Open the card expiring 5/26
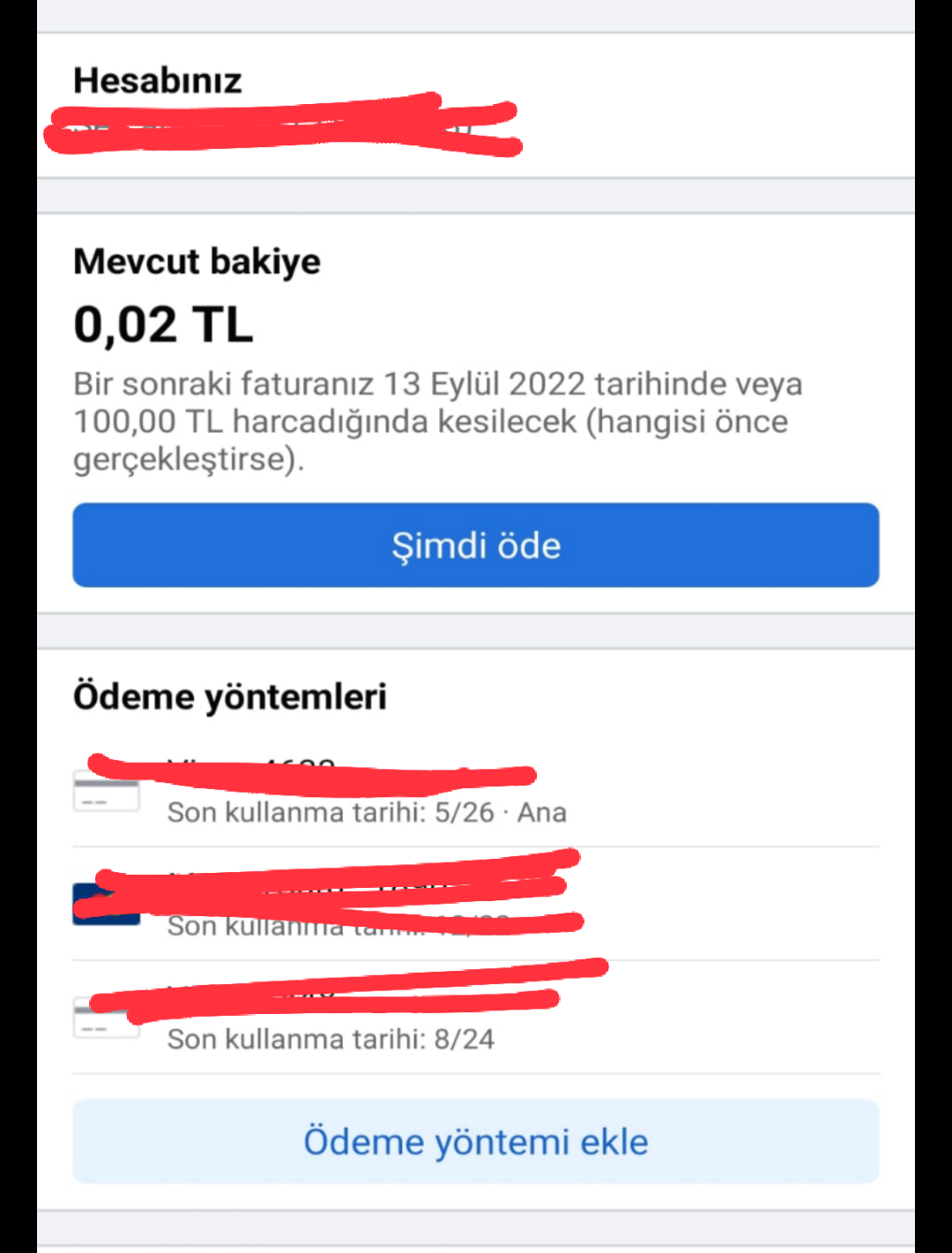Screen dimensions: 952x1253 [476, 791]
